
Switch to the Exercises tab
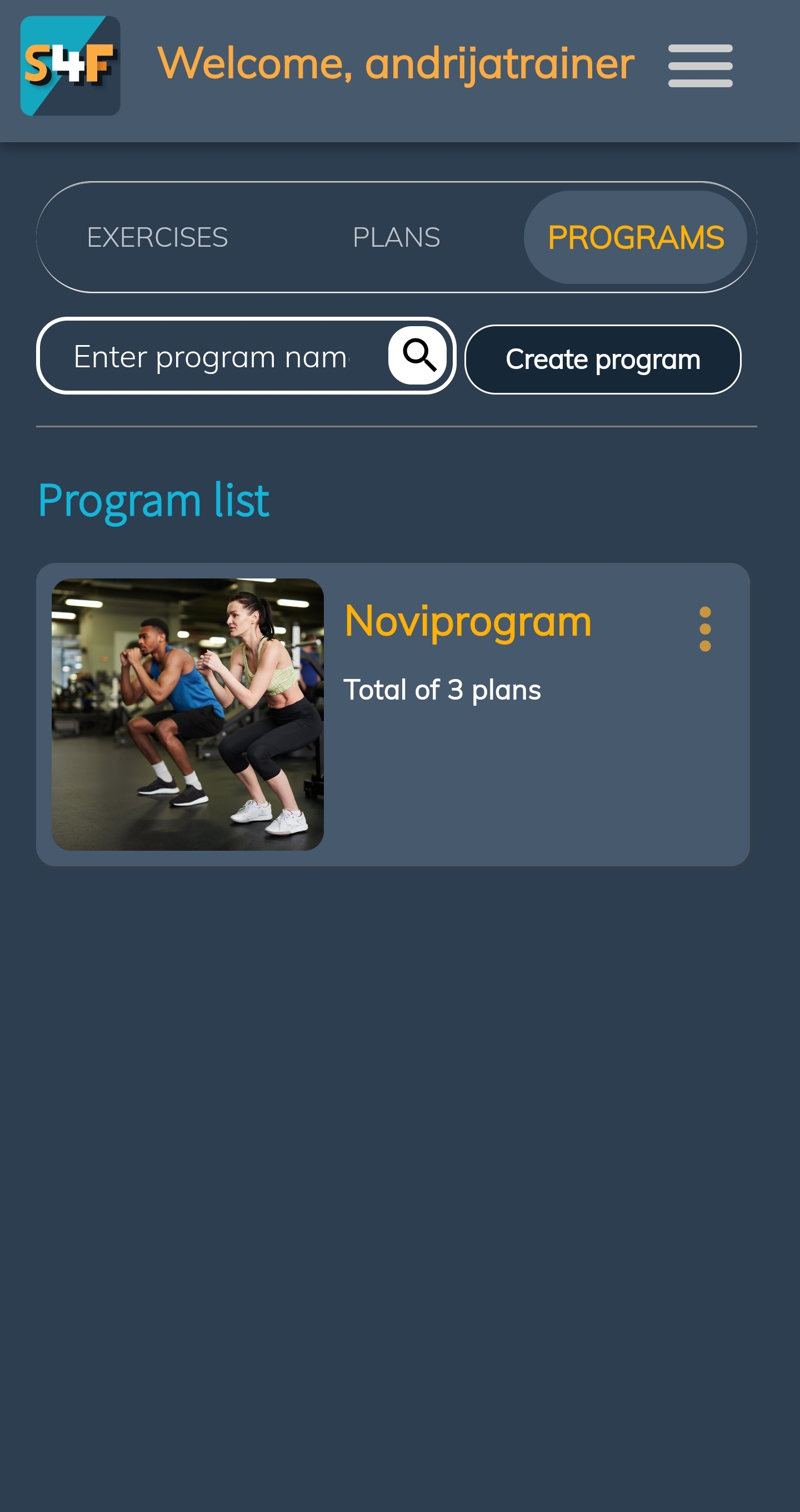pyautogui.click(x=157, y=237)
